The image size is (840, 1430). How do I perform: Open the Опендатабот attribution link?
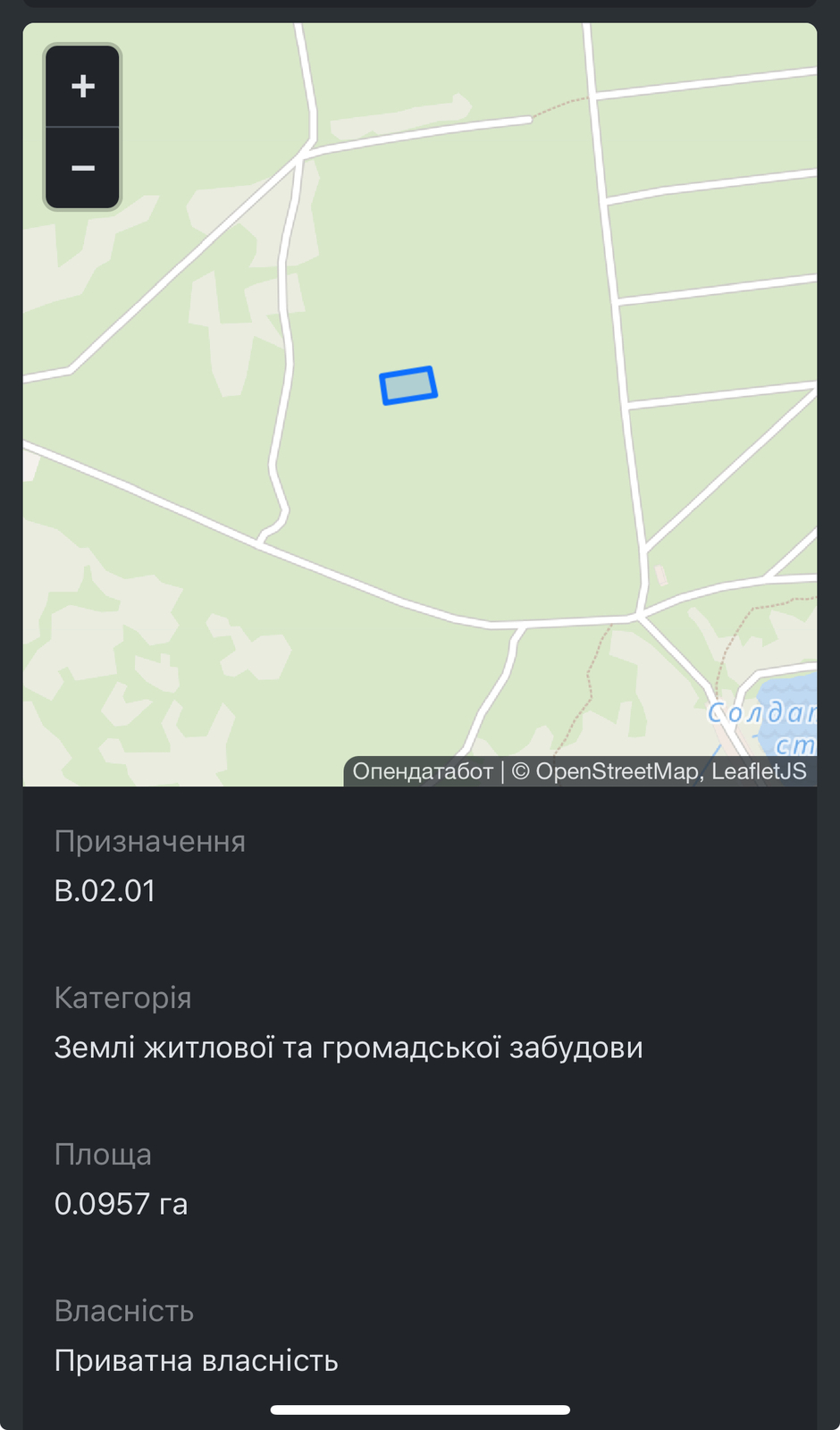[x=423, y=771]
